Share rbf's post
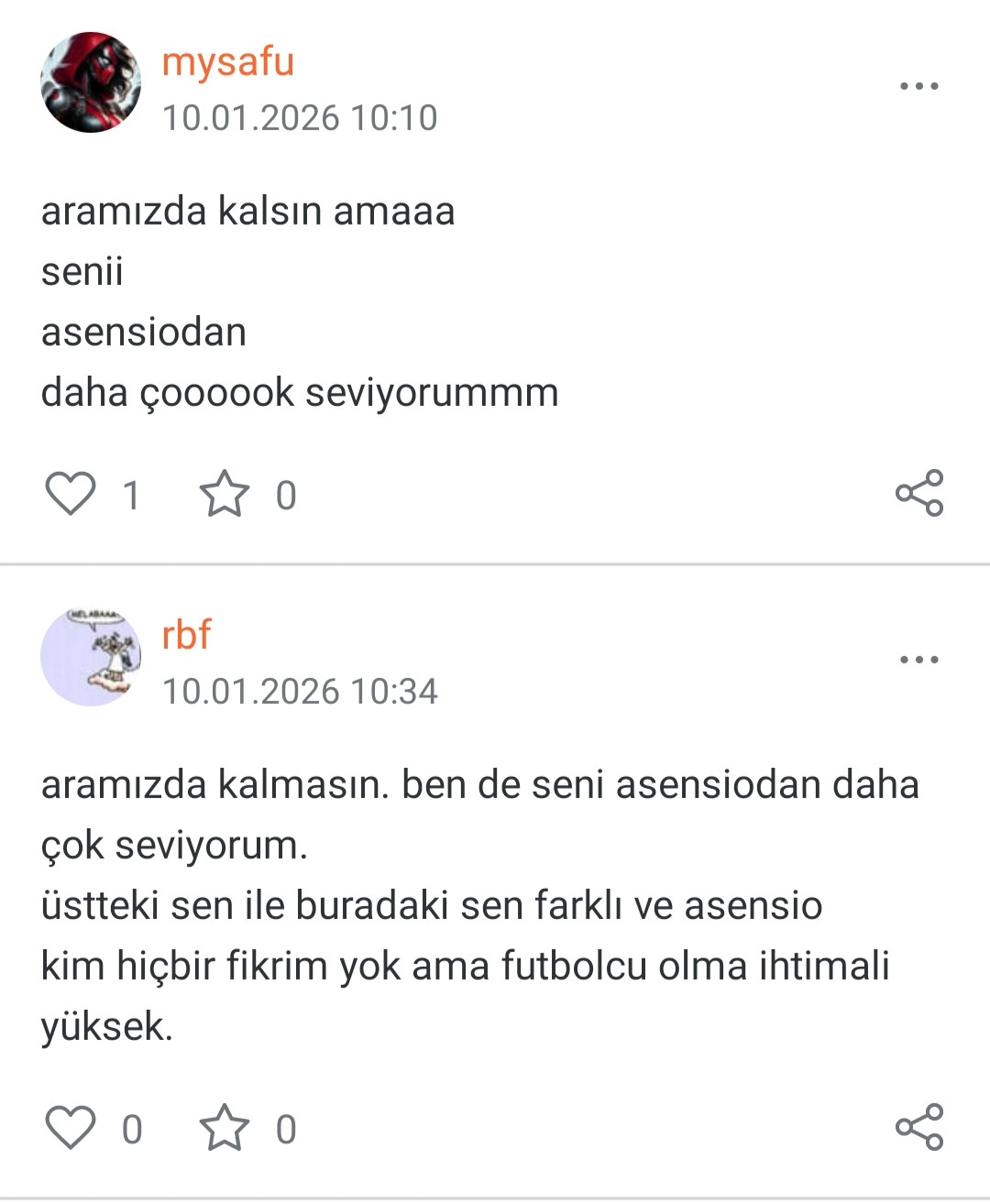Image resolution: width=990 pixels, height=1204 pixels. (x=919, y=1127)
